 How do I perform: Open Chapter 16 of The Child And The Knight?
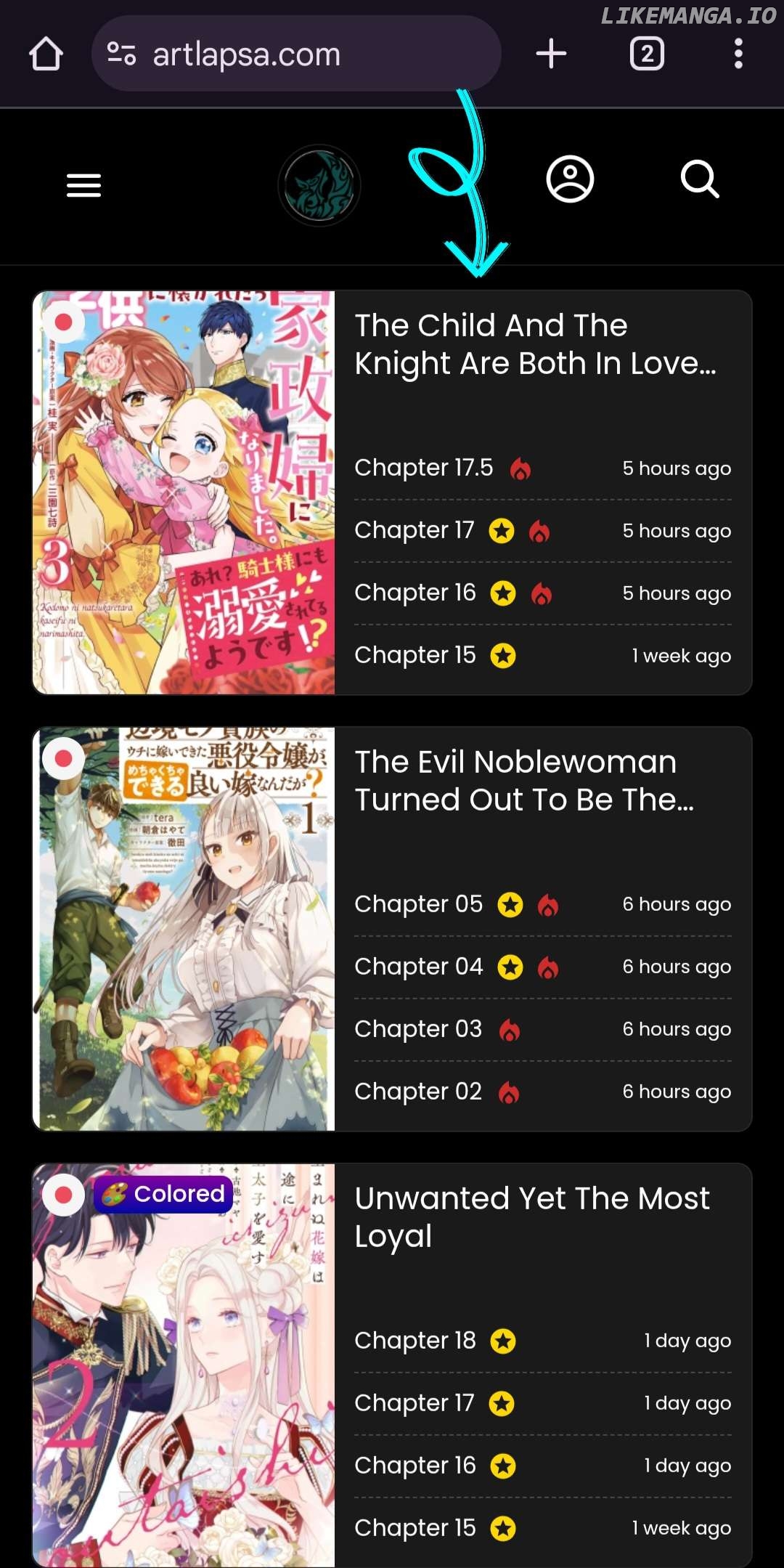click(415, 593)
